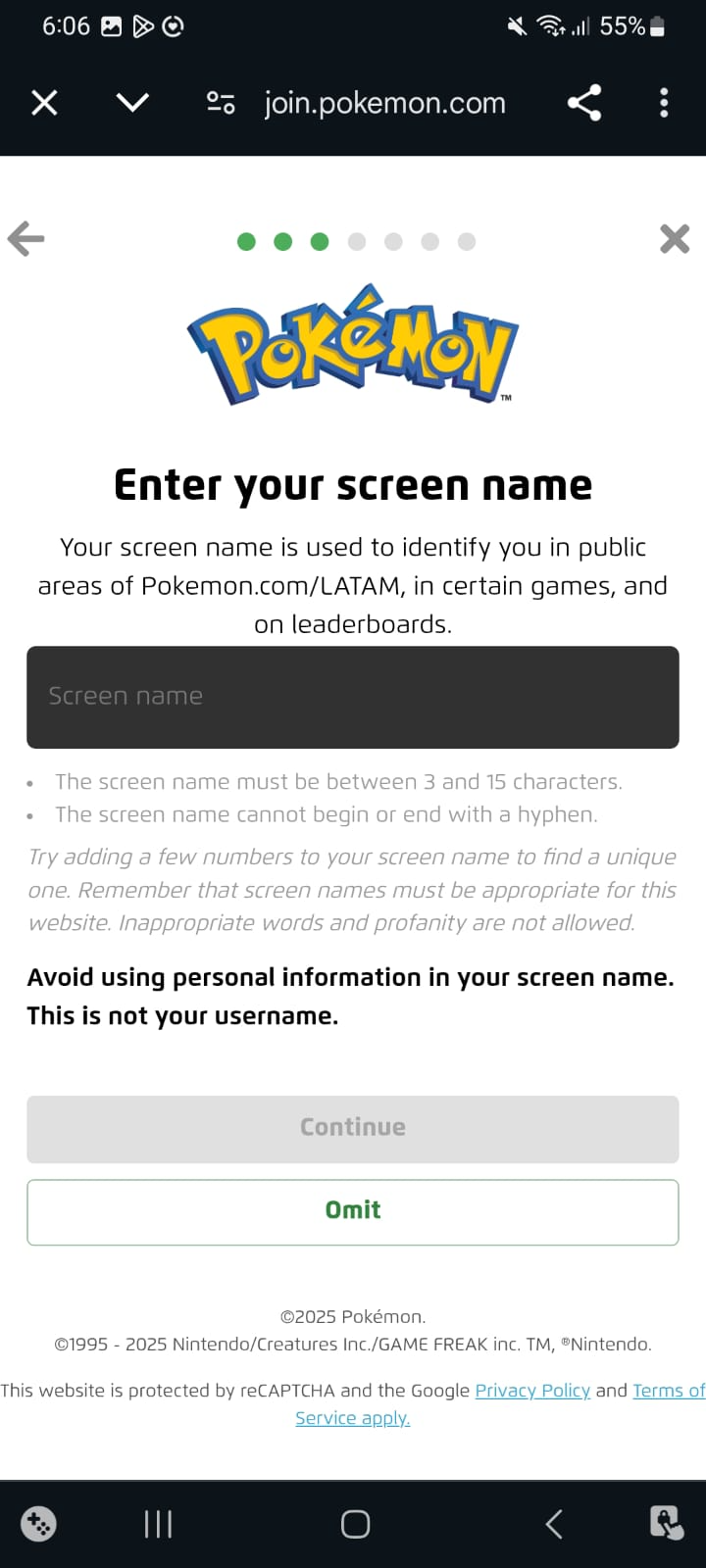Viewport: 706px width, 1568px height.
Task: Open recent apps from the navigation bar
Action: (x=158, y=1524)
